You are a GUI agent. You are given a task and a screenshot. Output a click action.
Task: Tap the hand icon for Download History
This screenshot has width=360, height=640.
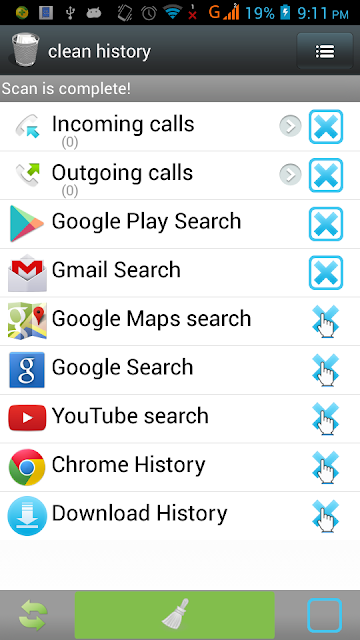[x=326, y=516]
